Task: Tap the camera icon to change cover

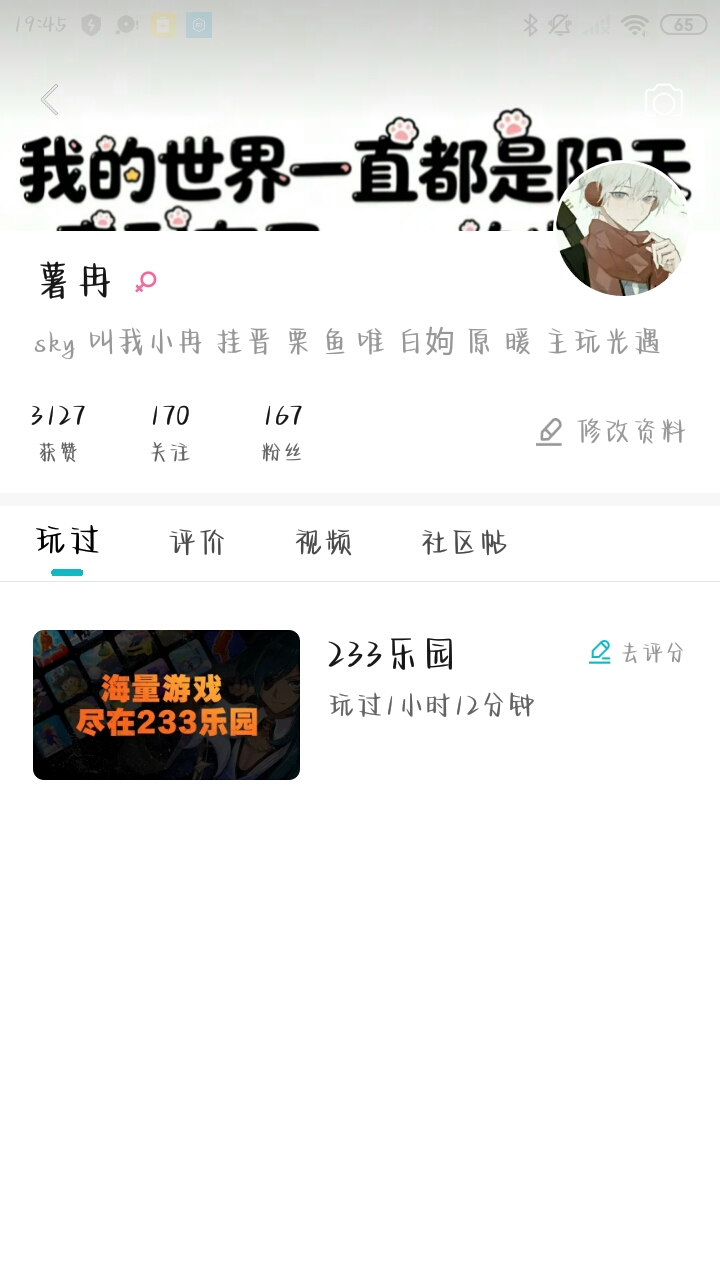Action: click(663, 101)
